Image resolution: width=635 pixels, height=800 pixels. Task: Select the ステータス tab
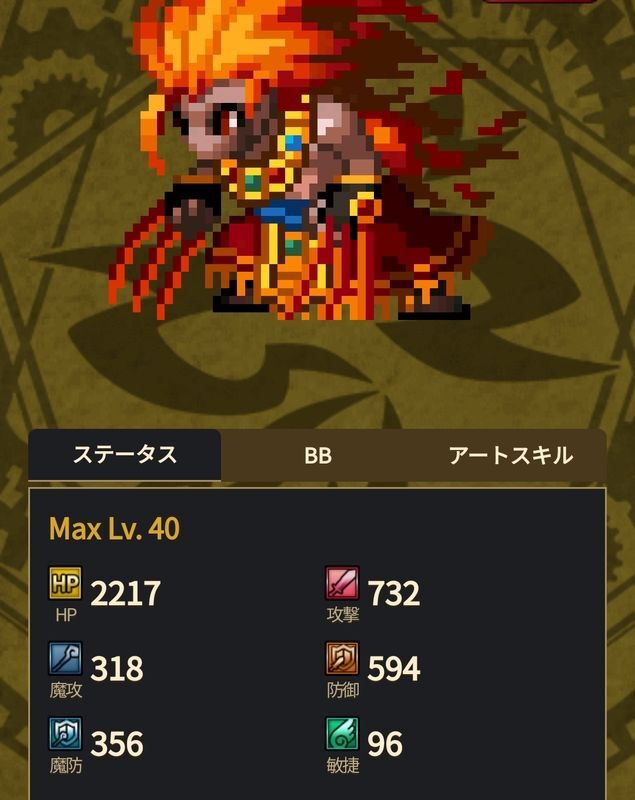coord(124,455)
